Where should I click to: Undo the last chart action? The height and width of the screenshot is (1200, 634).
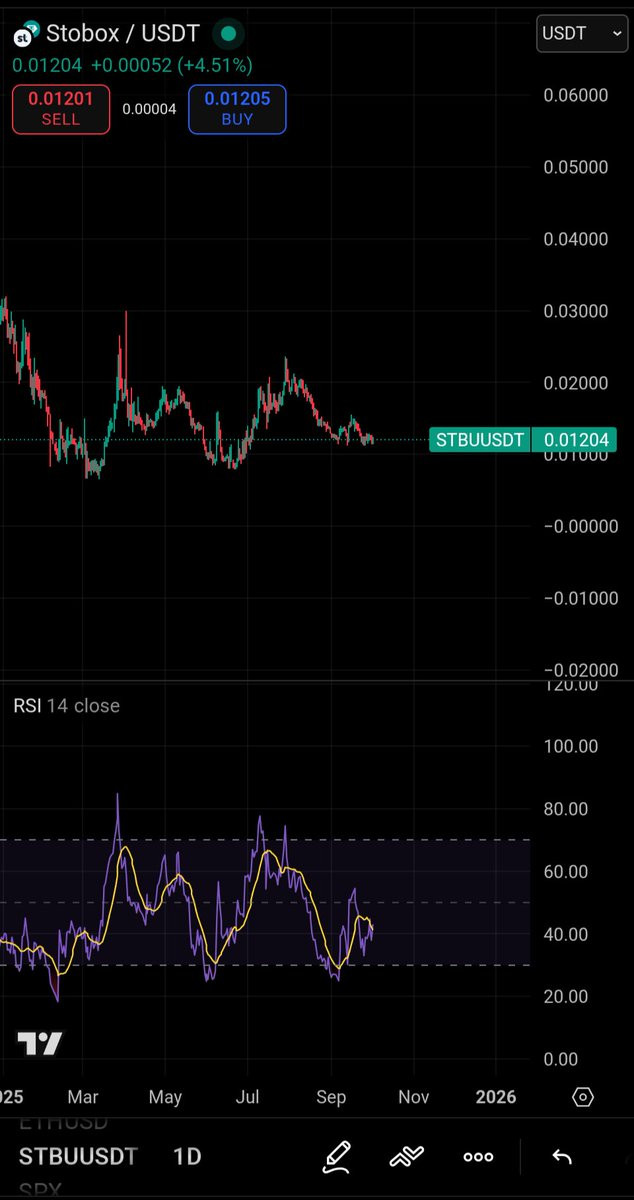[562, 1157]
